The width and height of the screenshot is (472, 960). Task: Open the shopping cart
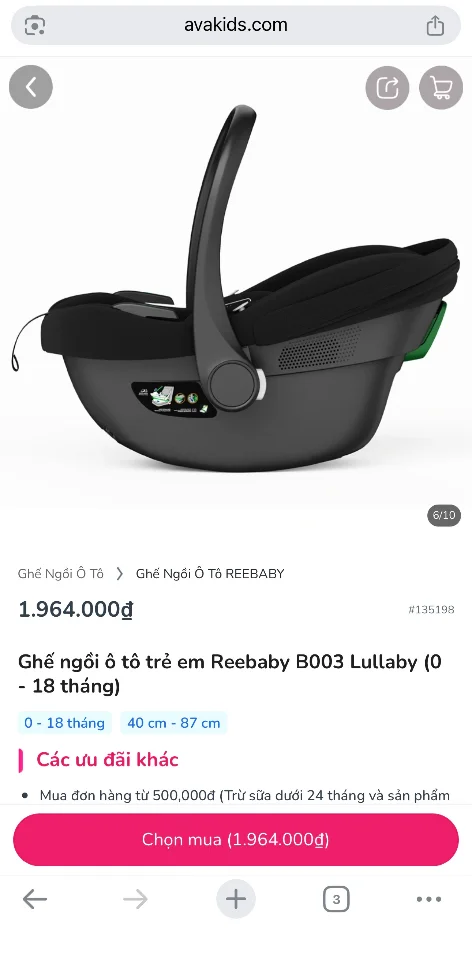click(x=441, y=88)
